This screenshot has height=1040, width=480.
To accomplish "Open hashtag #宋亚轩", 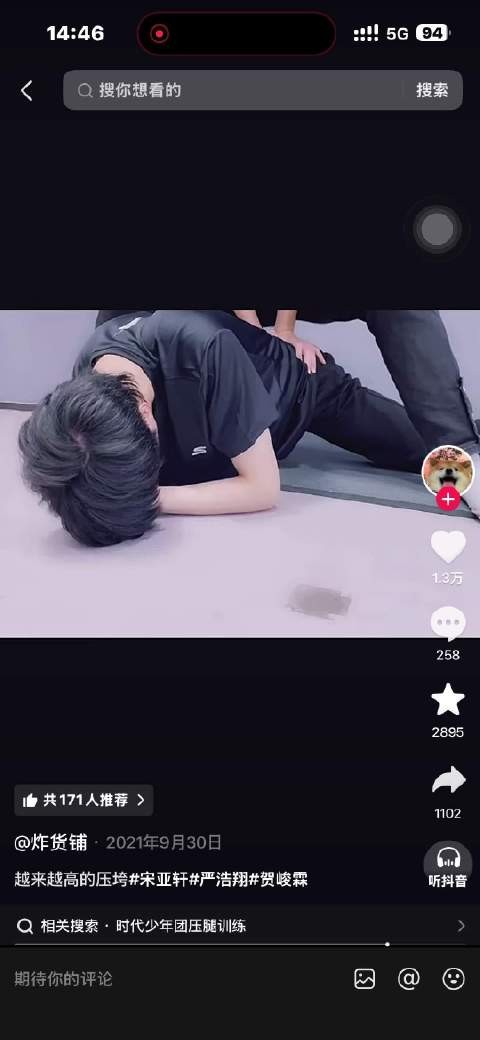I will coord(158,879).
